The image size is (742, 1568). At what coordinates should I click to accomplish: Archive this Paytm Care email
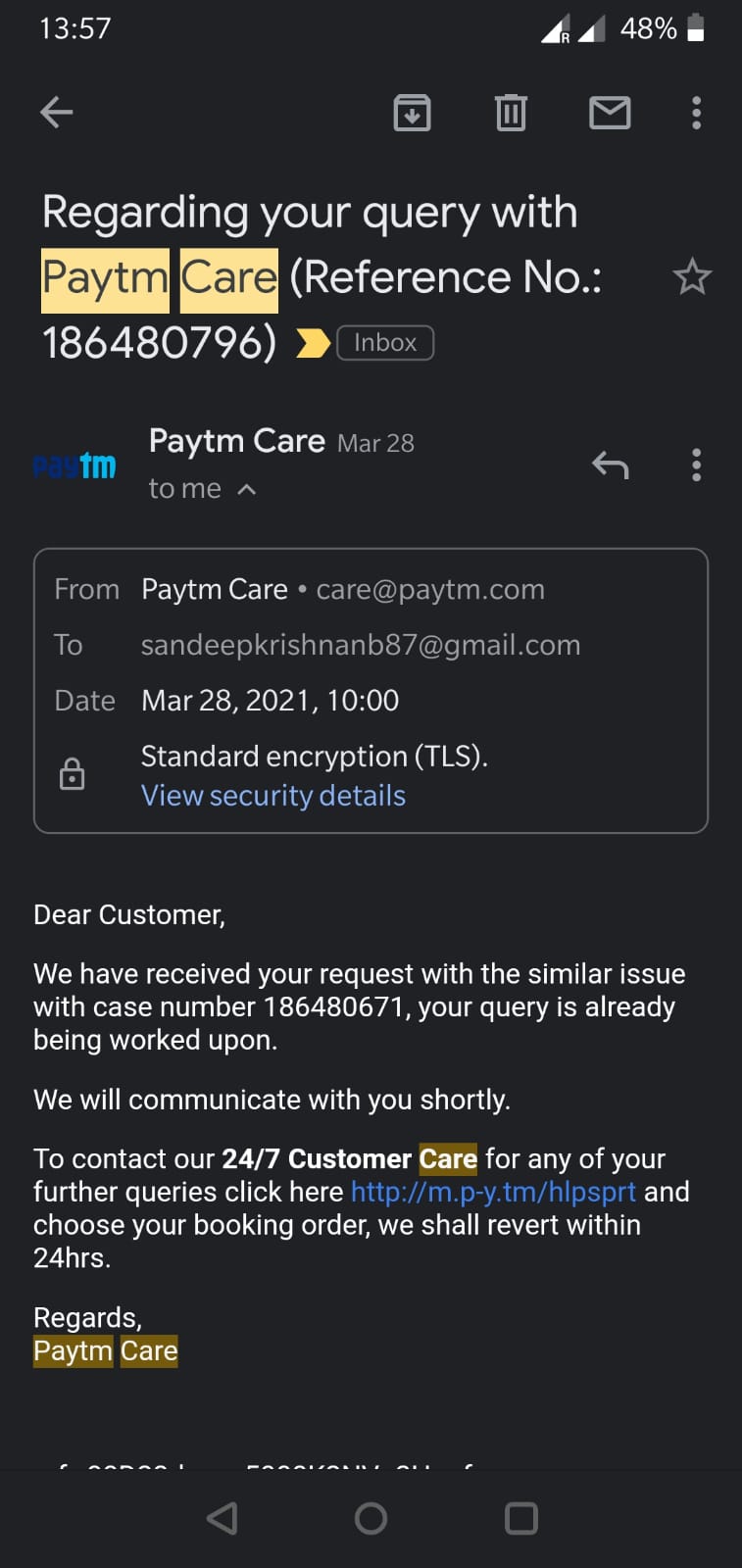point(412,113)
